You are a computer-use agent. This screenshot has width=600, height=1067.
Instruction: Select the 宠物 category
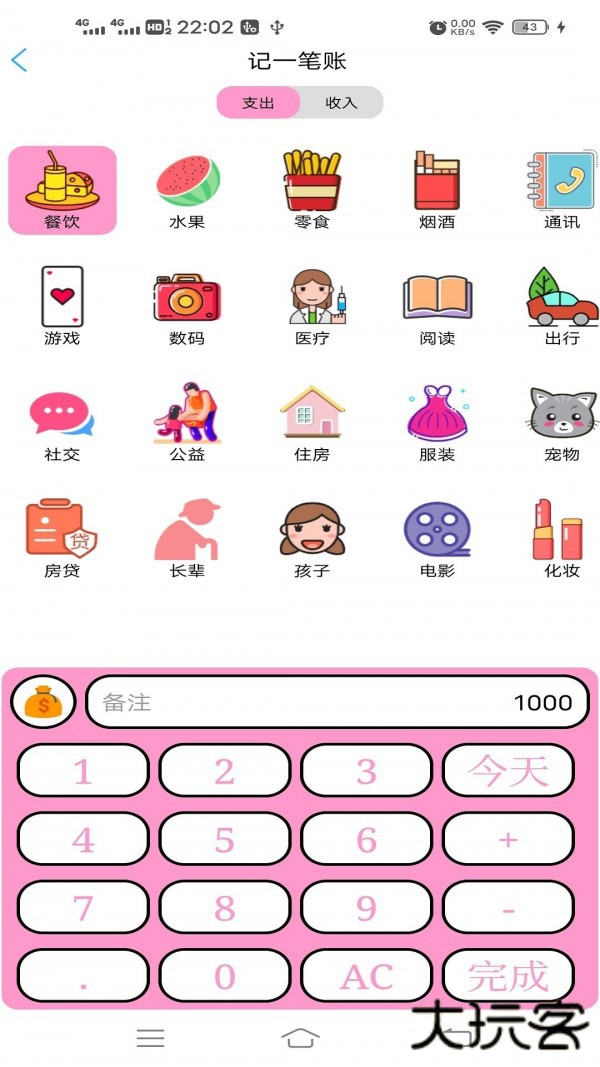tap(562, 423)
